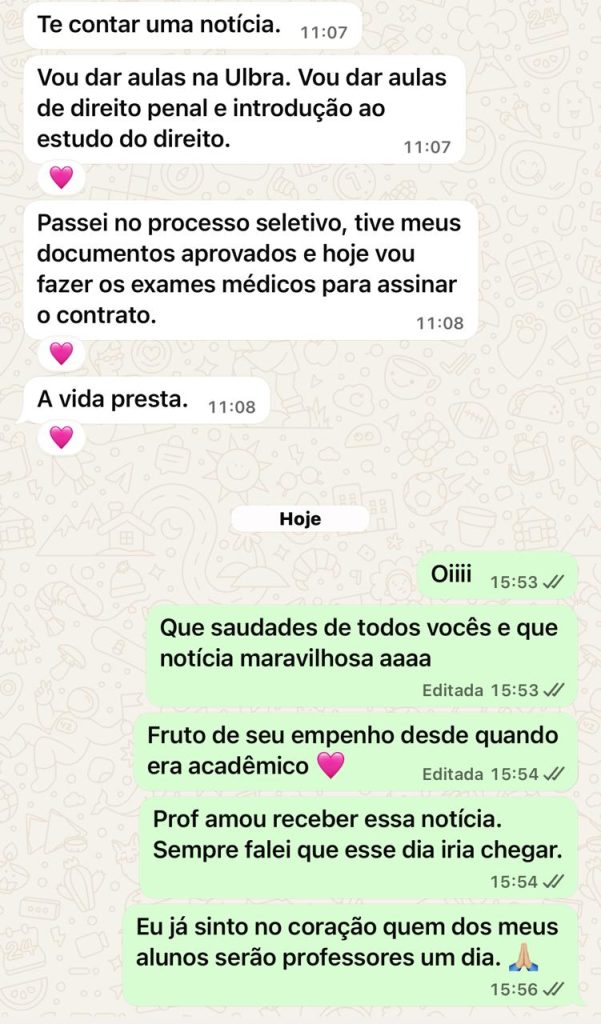The width and height of the screenshot is (601, 1024).
Task: View the heart reaction under the processo seletivo message
Action: pyautogui.click(x=61, y=353)
